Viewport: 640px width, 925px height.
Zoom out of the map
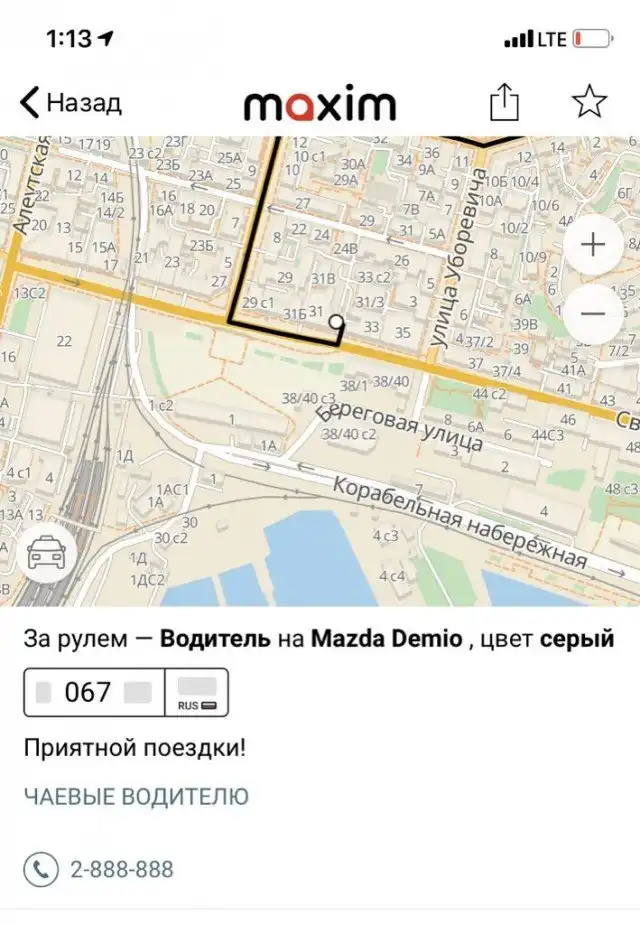click(x=593, y=314)
